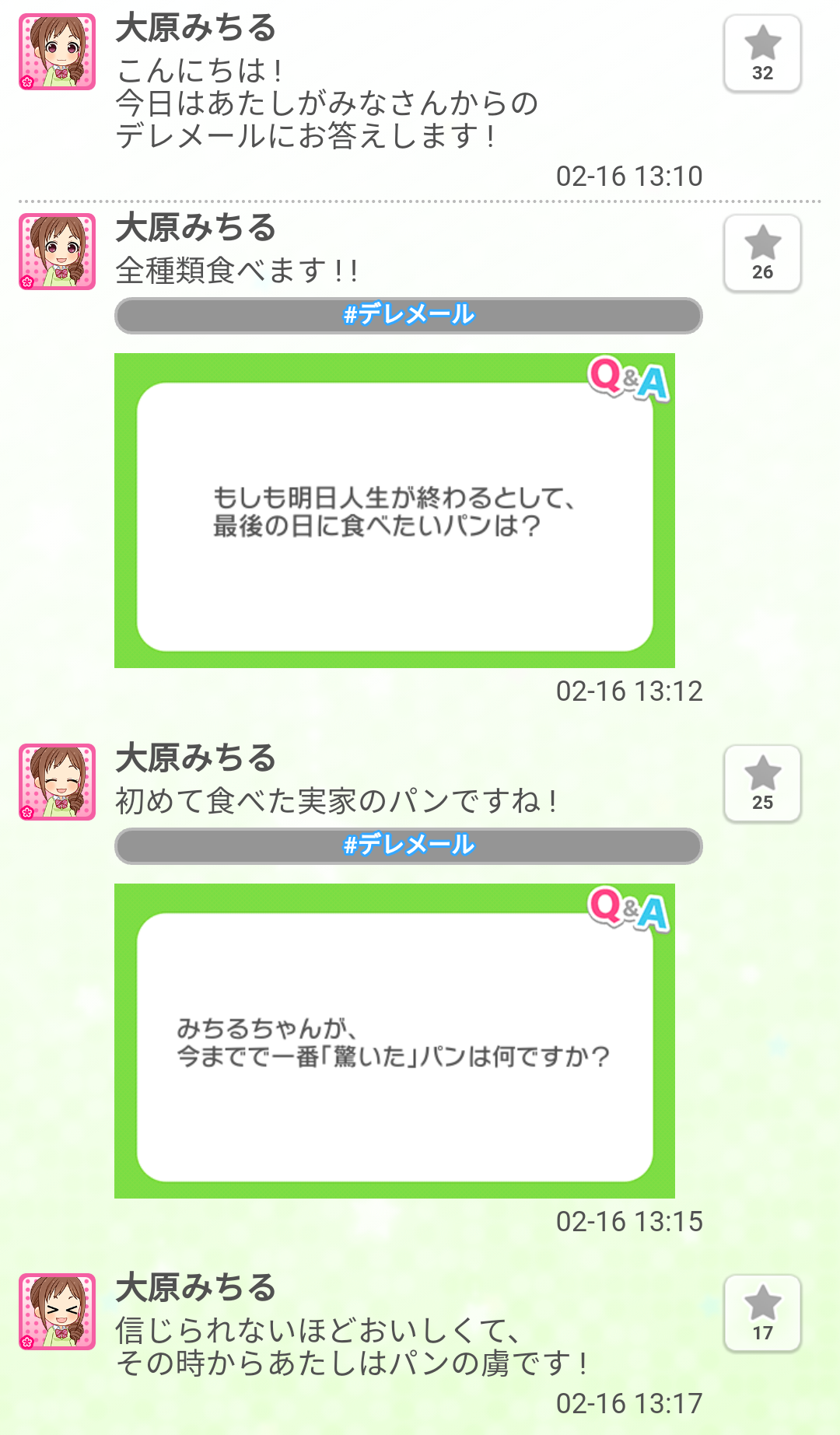Image resolution: width=840 pixels, height=1435 pixels.
Task: Star the post with 17 stars
Action: click(762, 1314)
